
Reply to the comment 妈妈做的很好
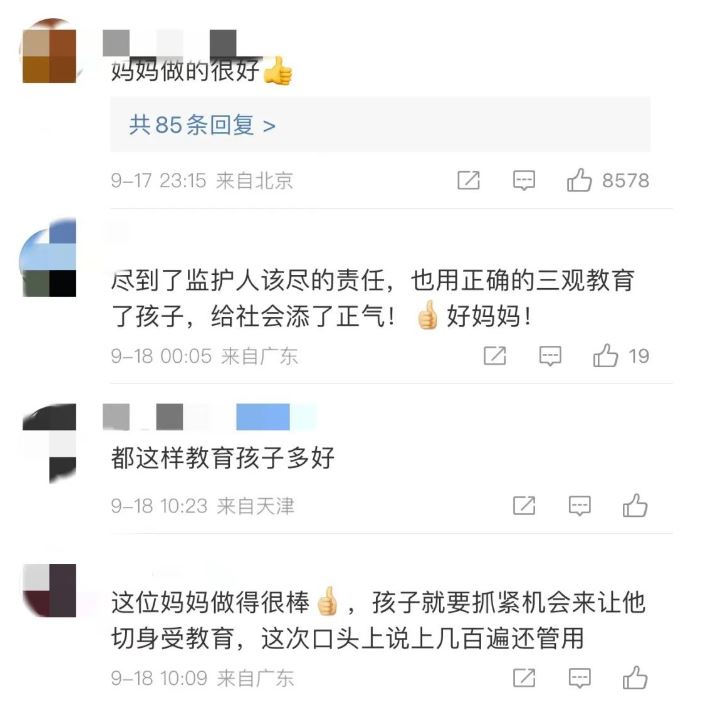click(524, 180)
